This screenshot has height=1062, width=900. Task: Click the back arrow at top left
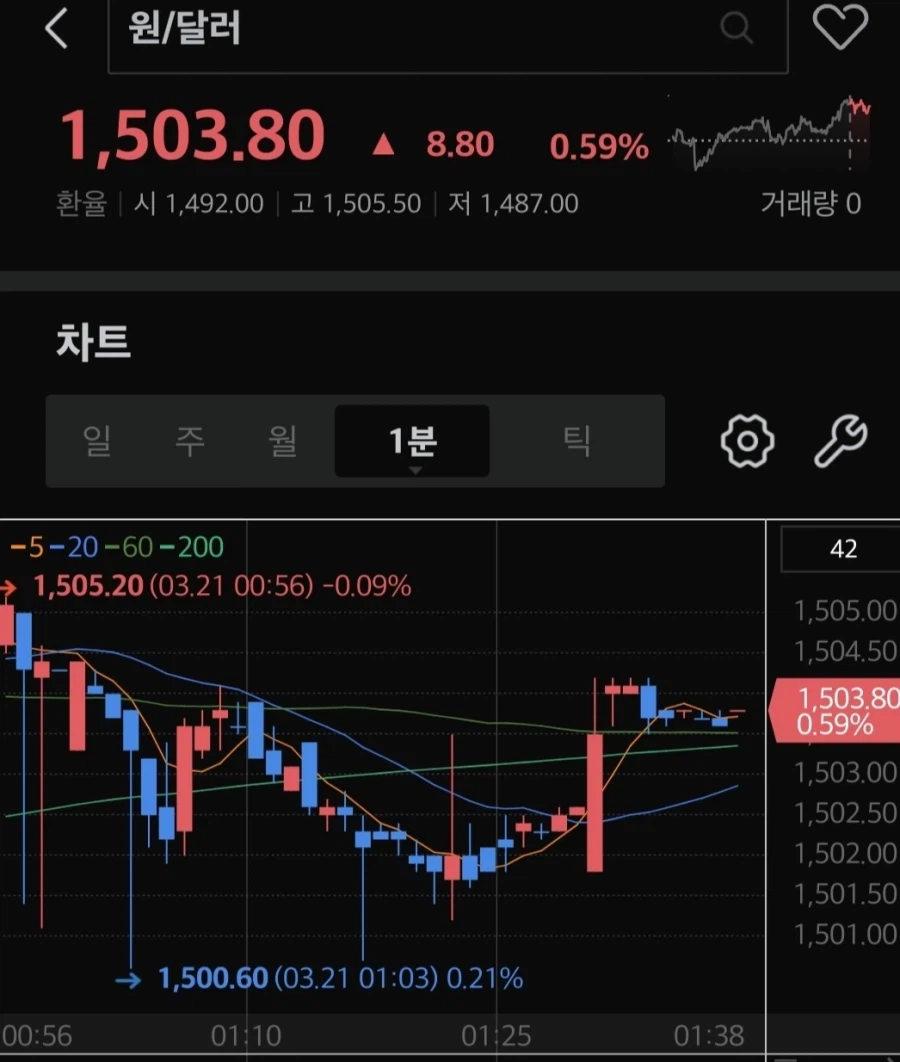(x=55, y=30)
